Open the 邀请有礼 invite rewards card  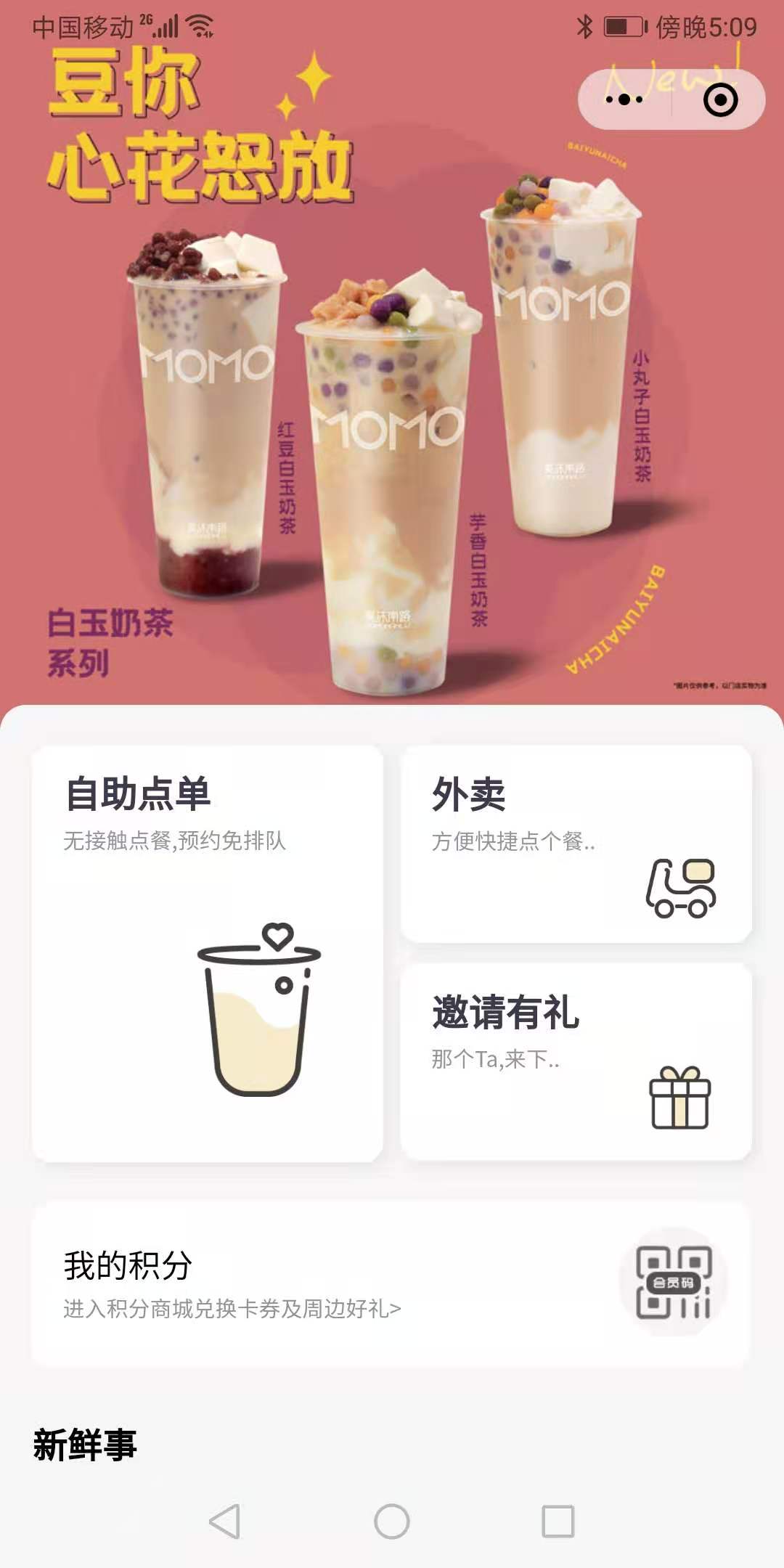point(576,1061)
